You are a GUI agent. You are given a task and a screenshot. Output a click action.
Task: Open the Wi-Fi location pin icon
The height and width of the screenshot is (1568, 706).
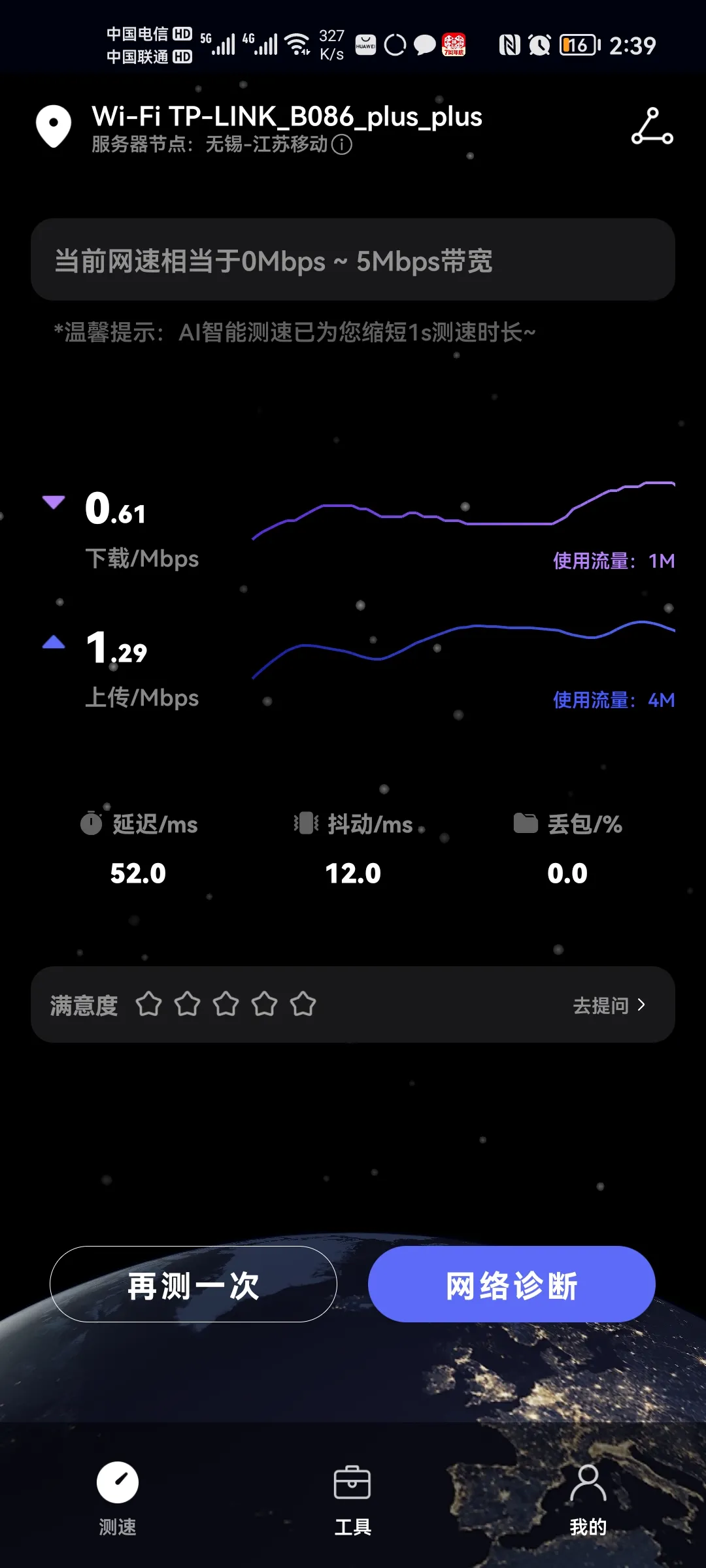coord(54,125)
